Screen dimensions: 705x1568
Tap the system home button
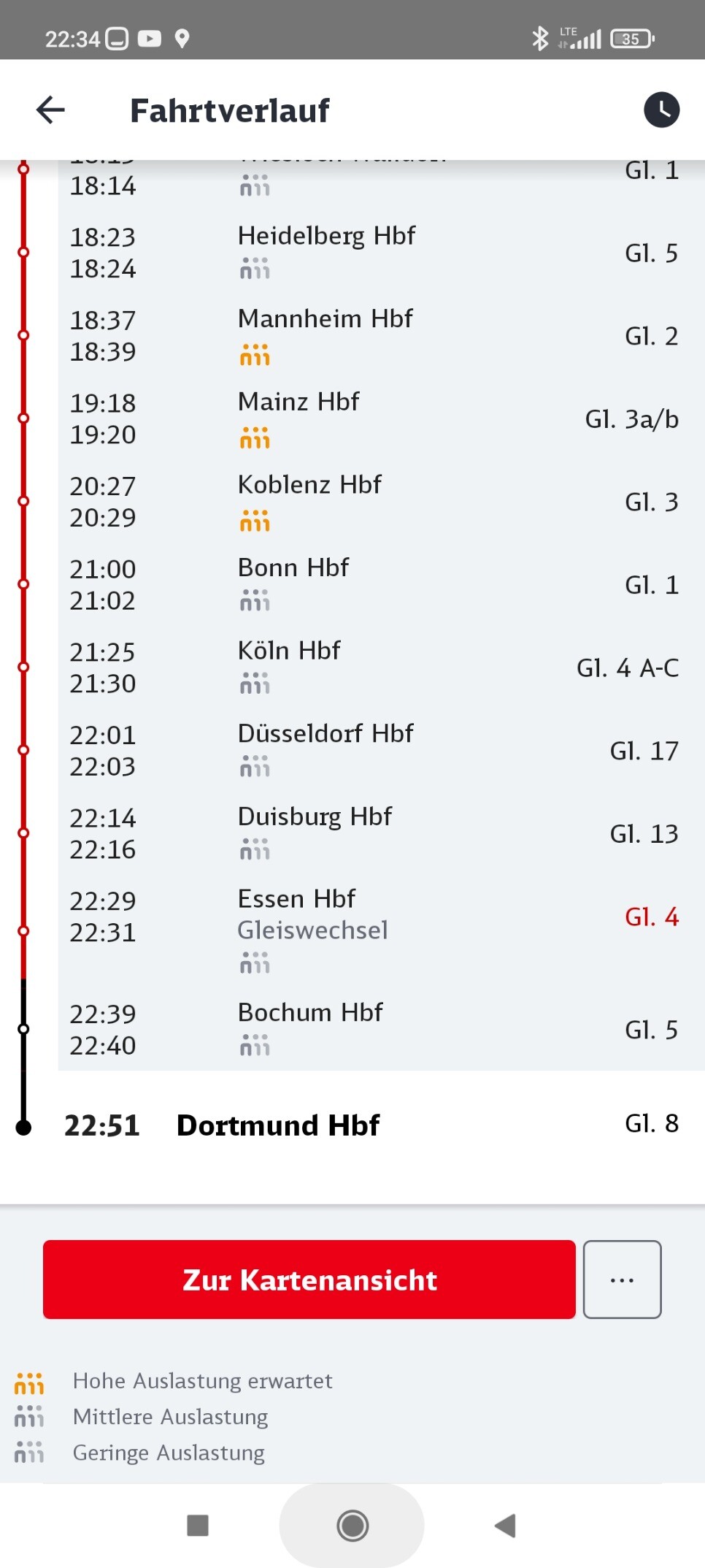tap(352, 1525)
